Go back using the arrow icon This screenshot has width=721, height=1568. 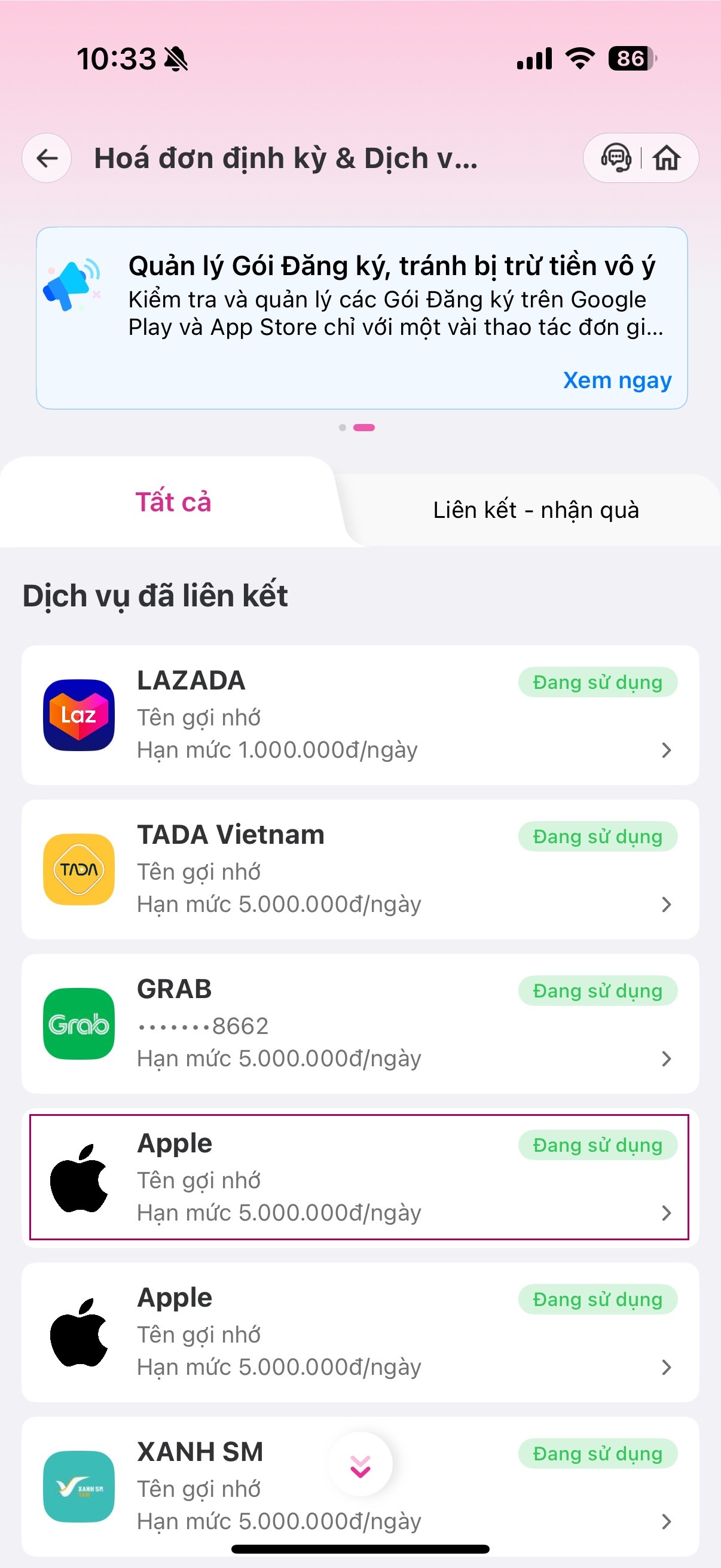(x=47, y=158)
